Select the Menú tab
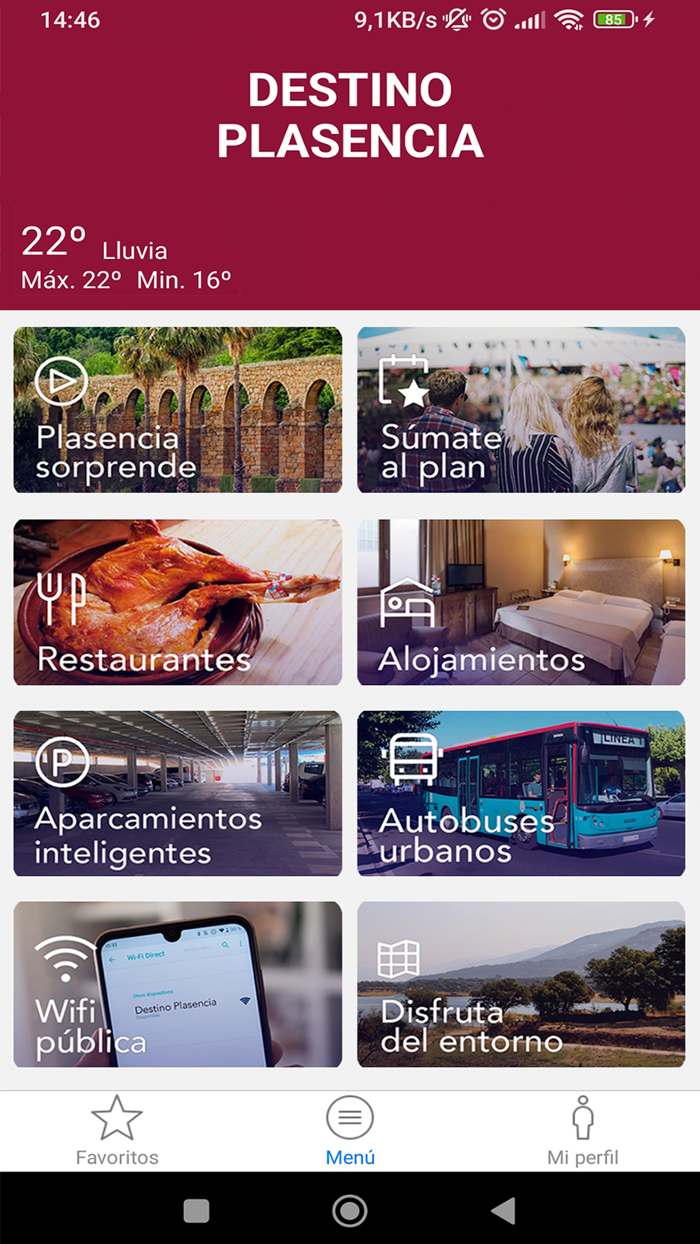The width and height of the screenshot is (700, 1244). point(350,1132)
